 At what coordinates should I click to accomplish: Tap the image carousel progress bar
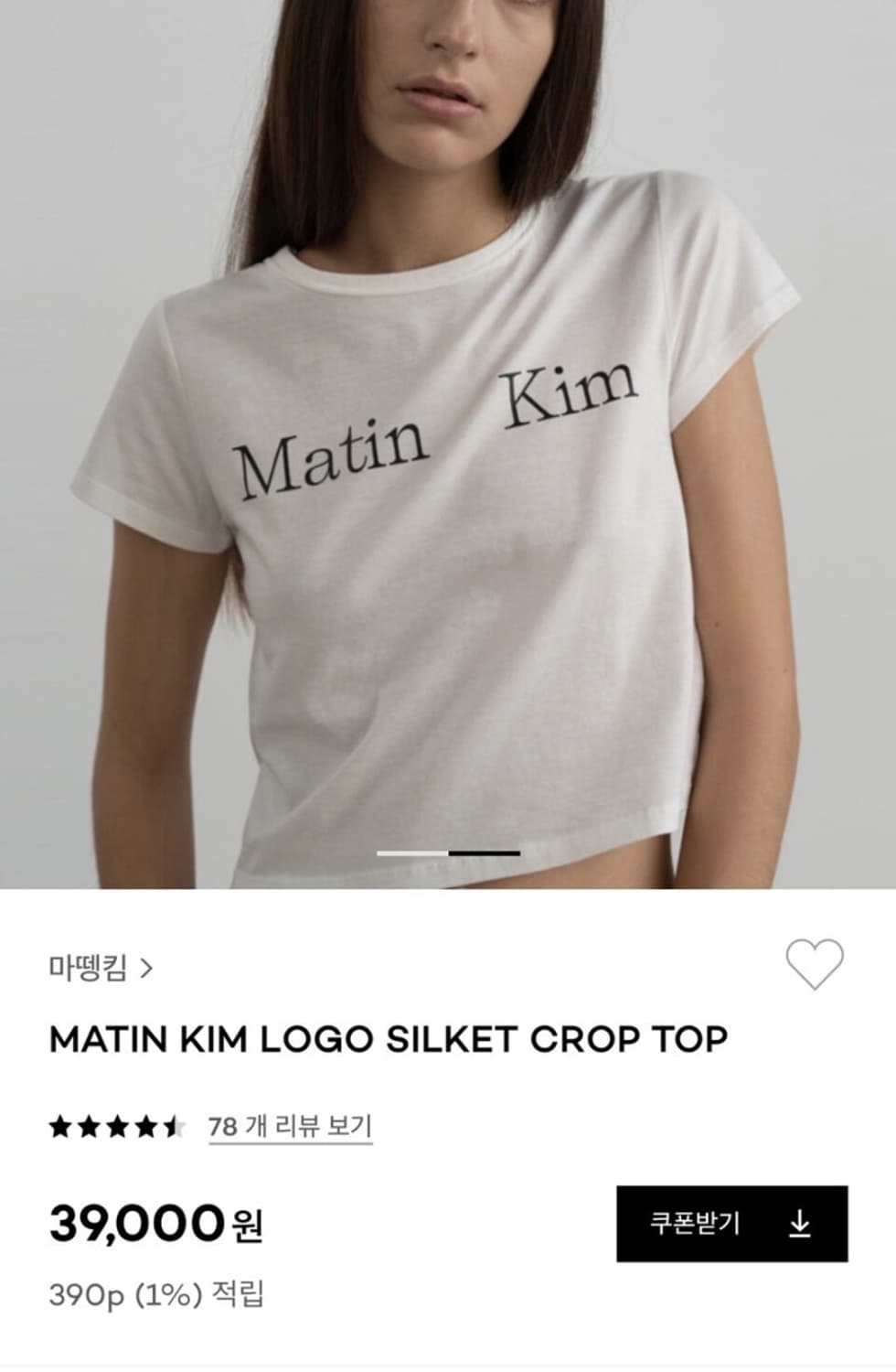pos(448,851)
